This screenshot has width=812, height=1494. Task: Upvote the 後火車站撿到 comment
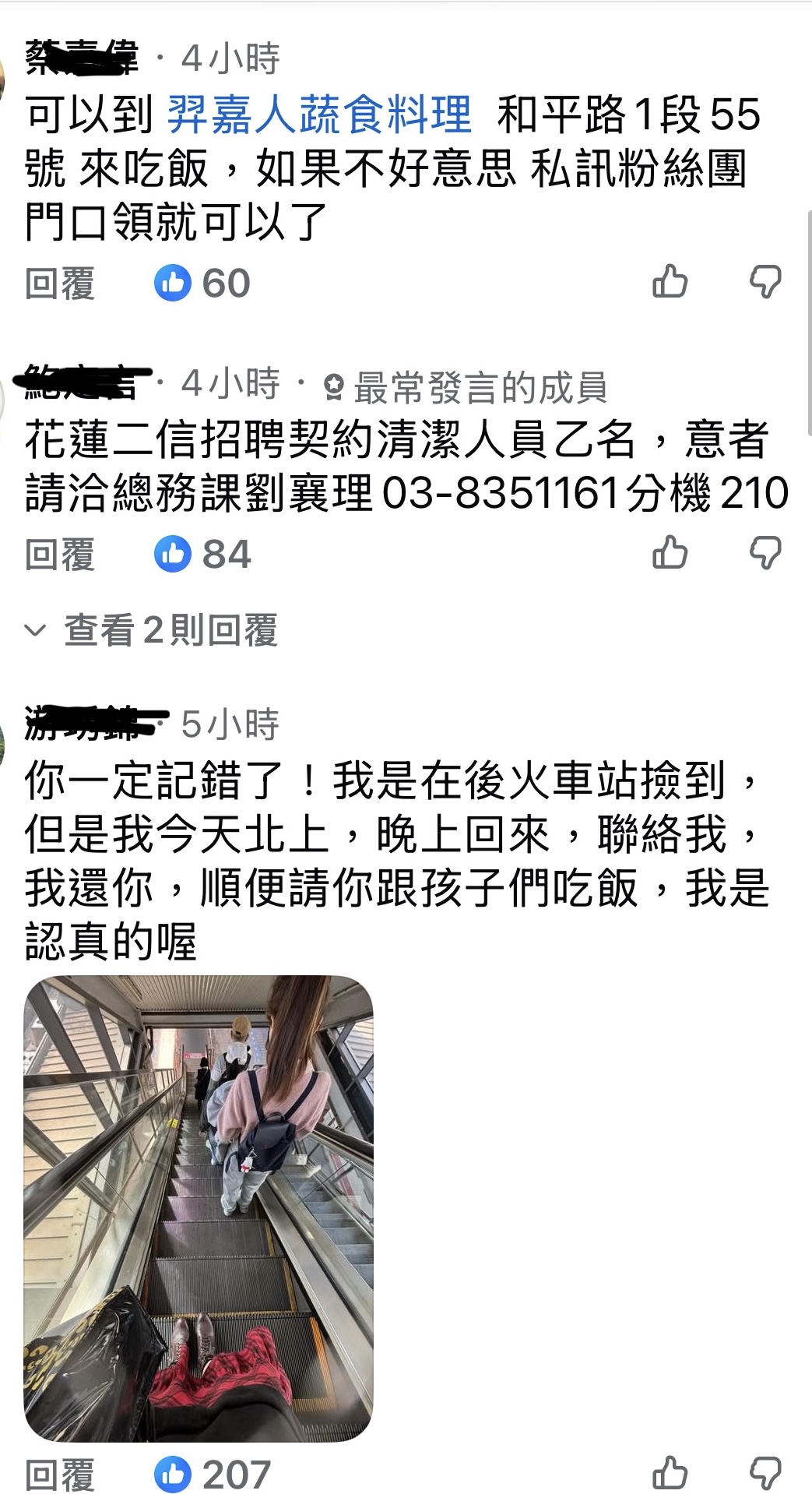[670, 1473]
